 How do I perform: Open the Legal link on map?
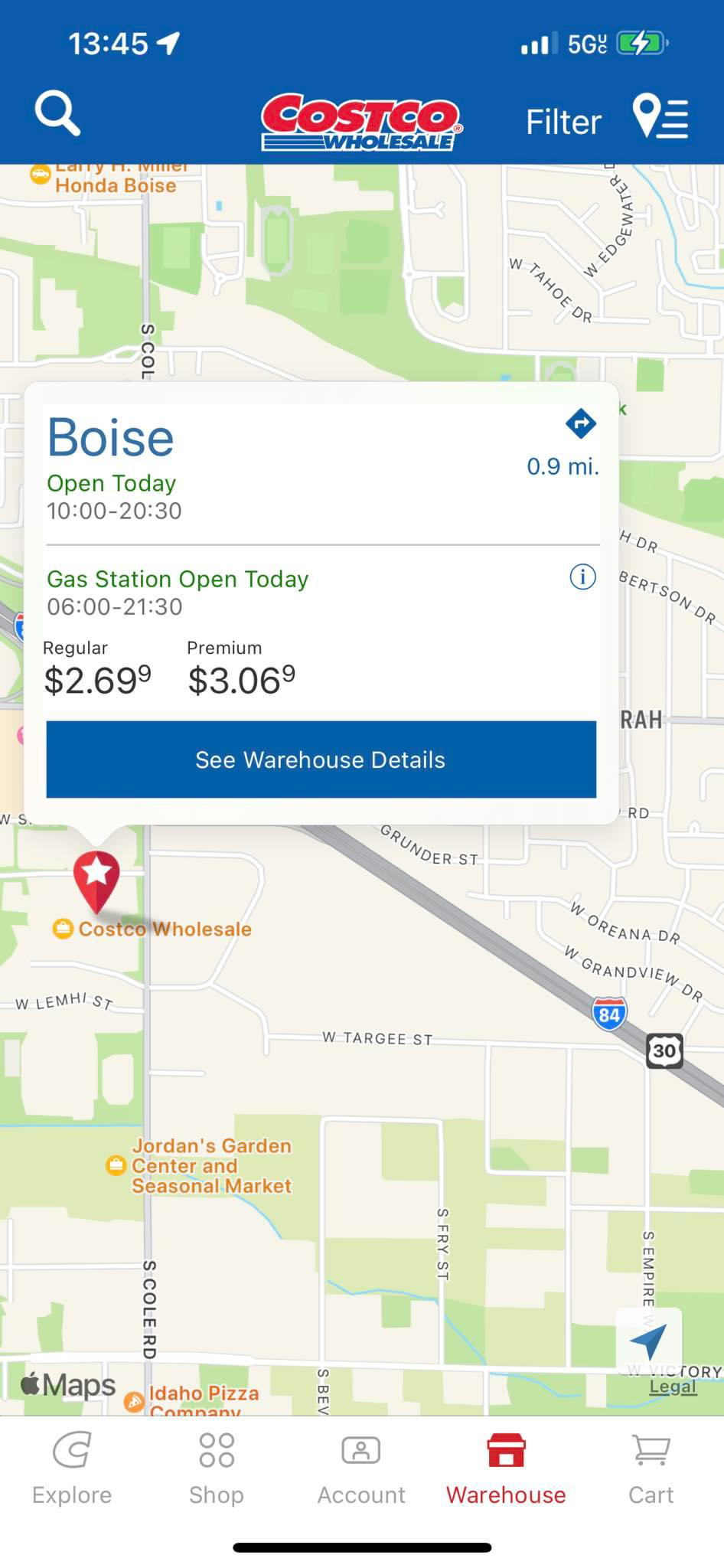[x=673, y=1387]
